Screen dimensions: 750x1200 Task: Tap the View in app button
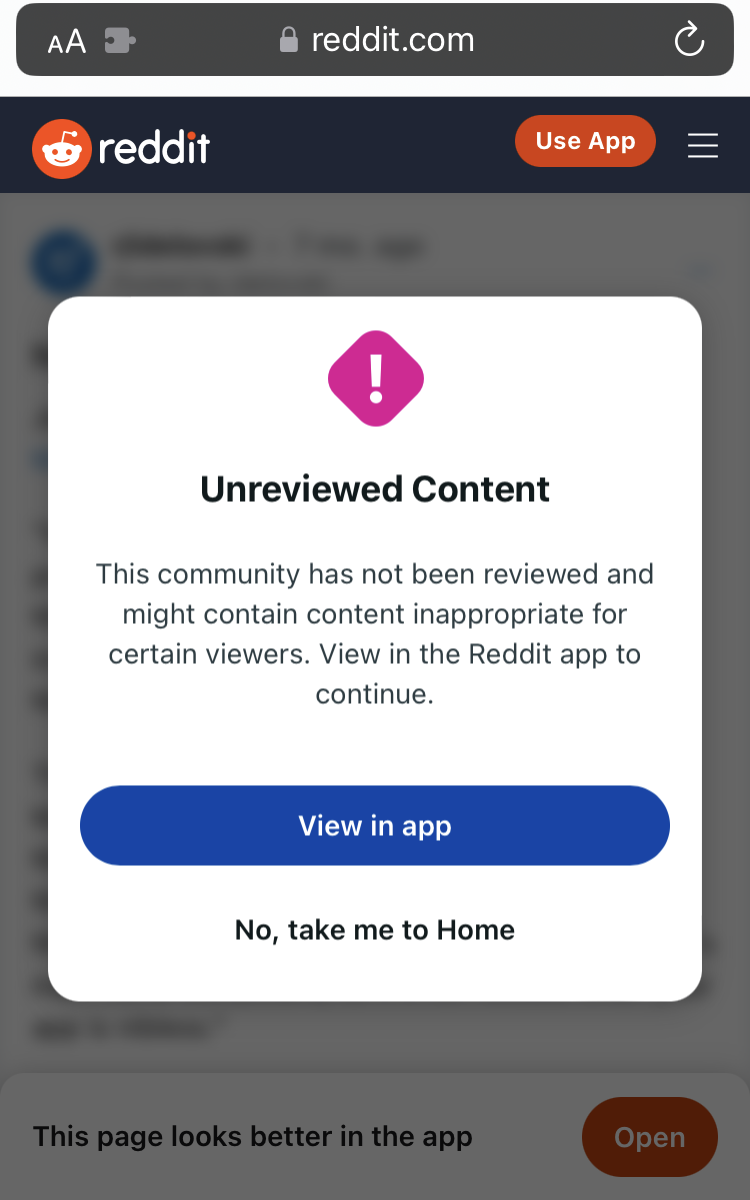(x=374, y=826)
